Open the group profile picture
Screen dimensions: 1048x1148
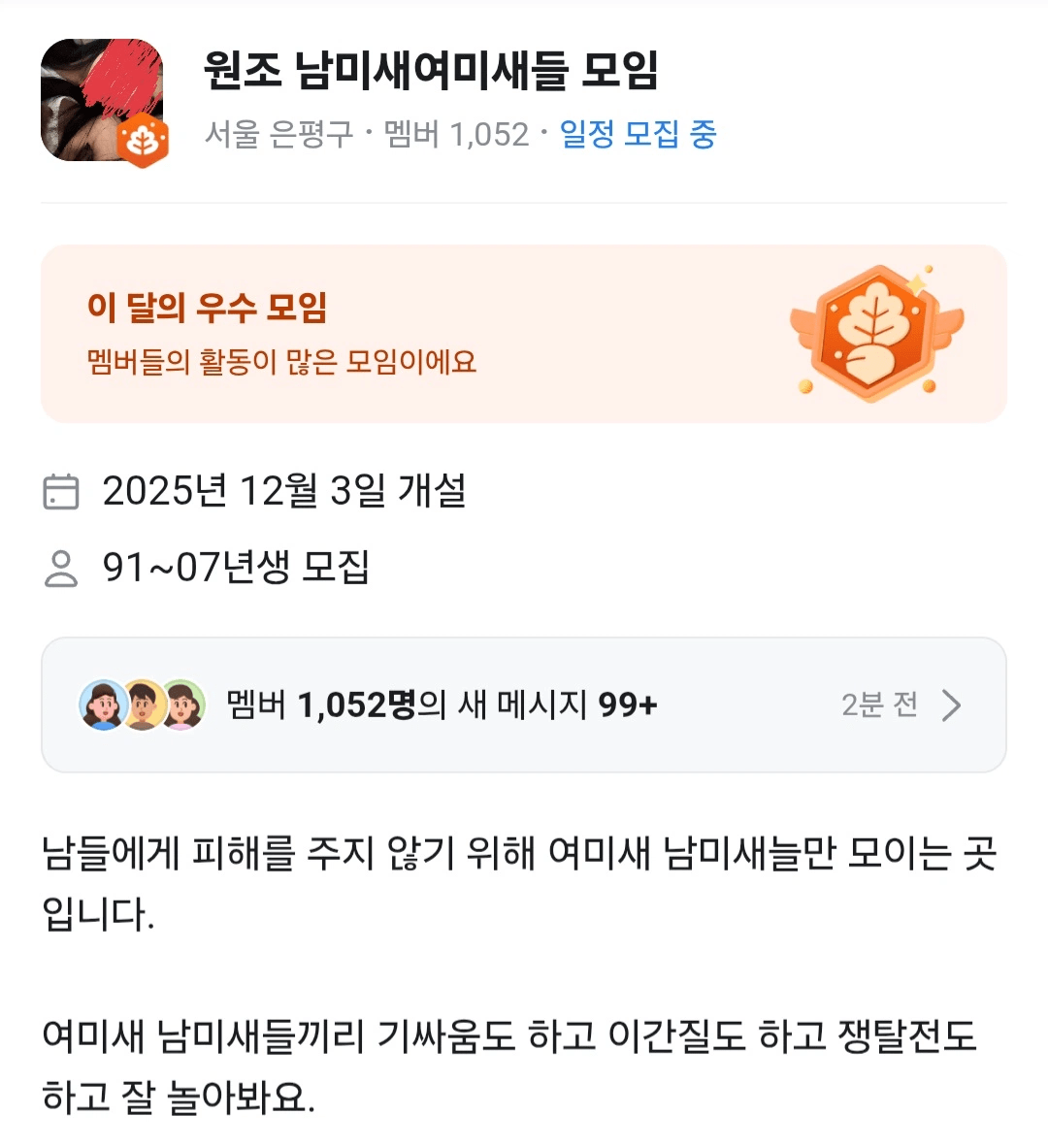tap(102, 100)
